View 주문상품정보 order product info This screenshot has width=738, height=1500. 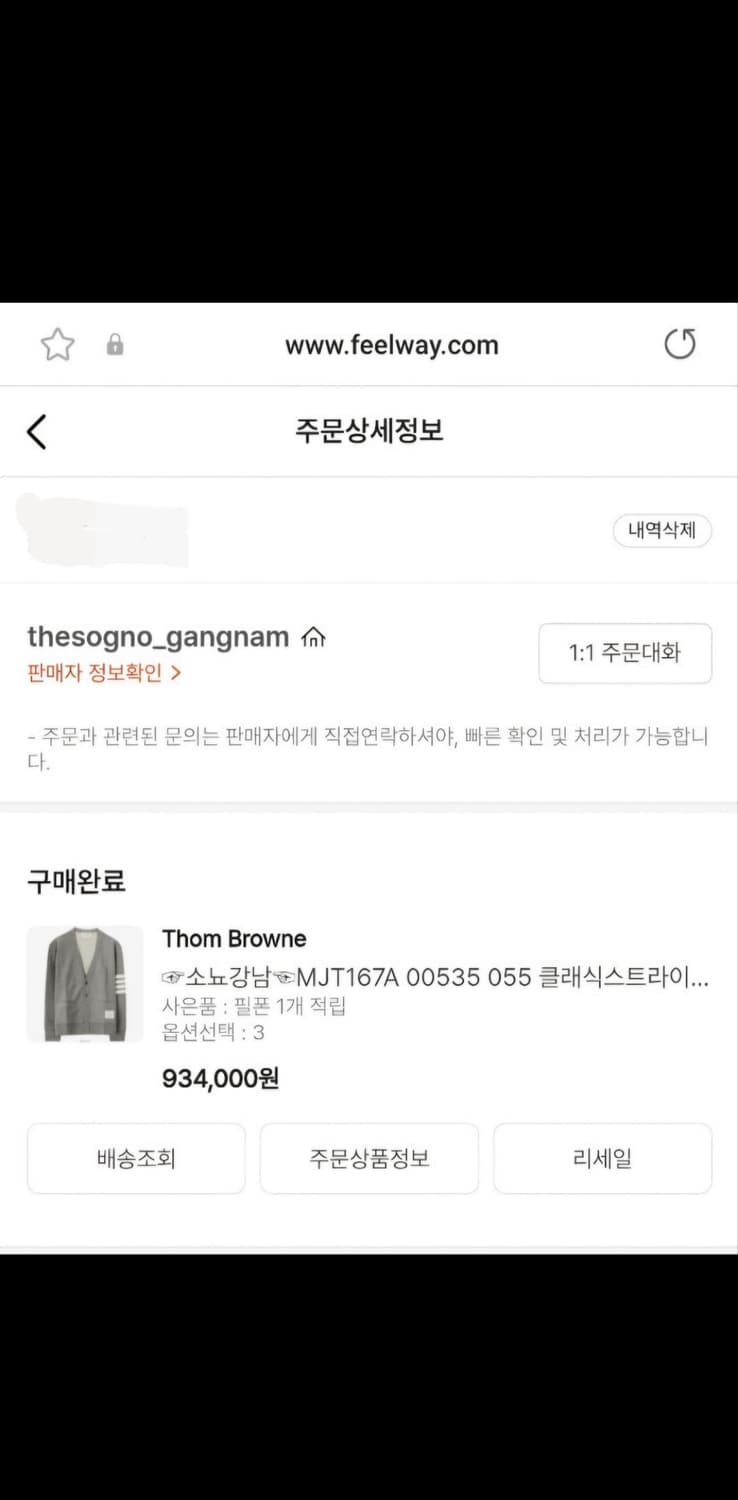(x=369, y=1158)
